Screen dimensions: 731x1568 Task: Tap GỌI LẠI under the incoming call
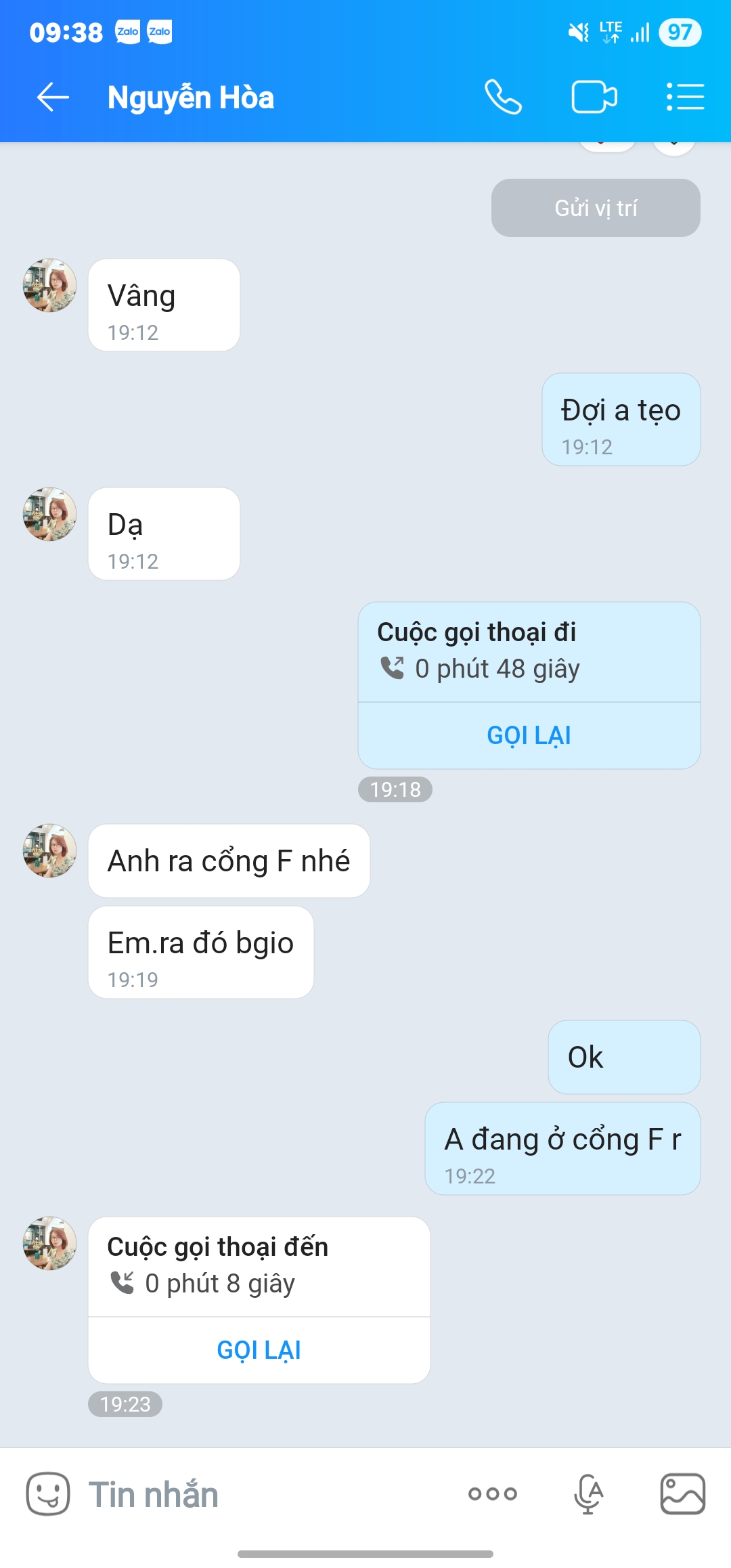click(x=259, y=1350)
